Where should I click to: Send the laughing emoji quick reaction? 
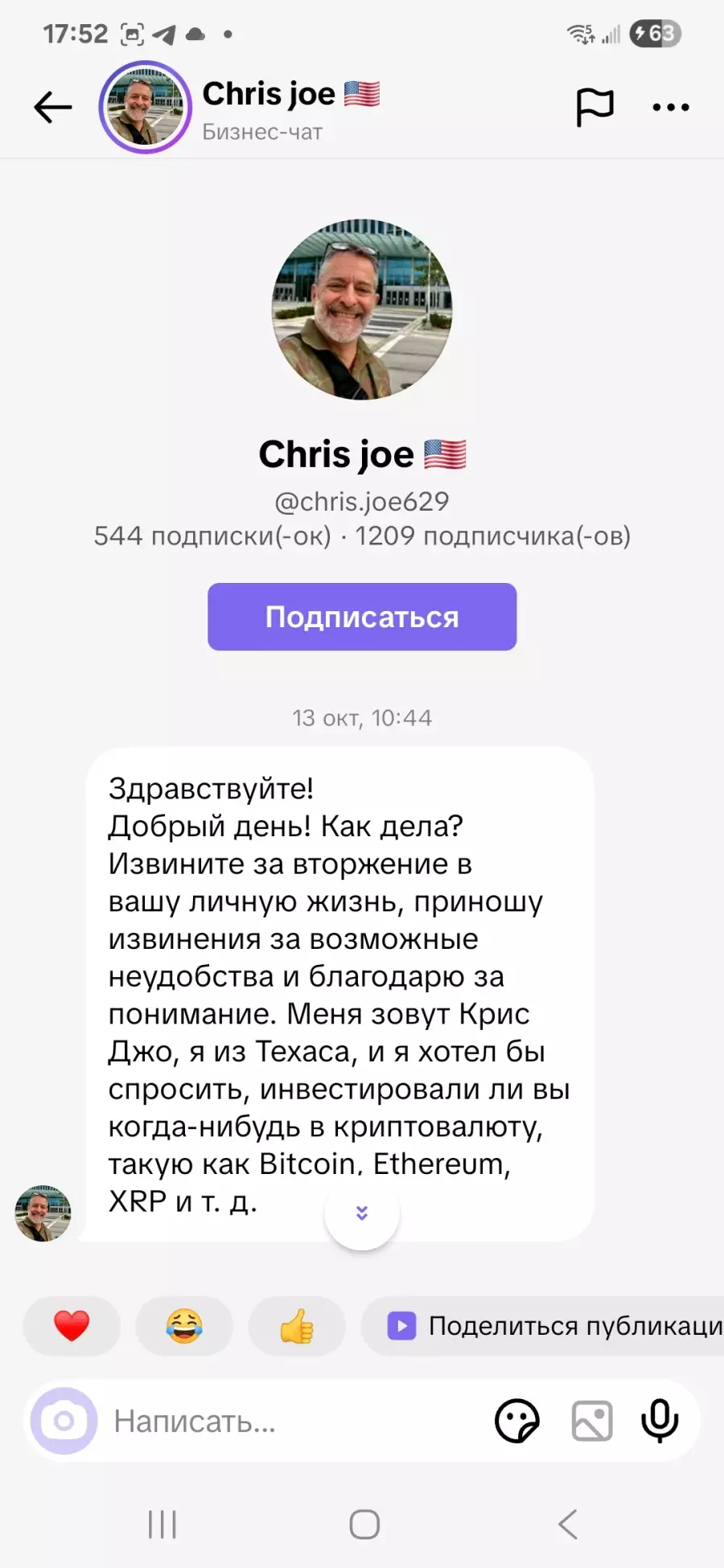click(x=184, y=1326)
